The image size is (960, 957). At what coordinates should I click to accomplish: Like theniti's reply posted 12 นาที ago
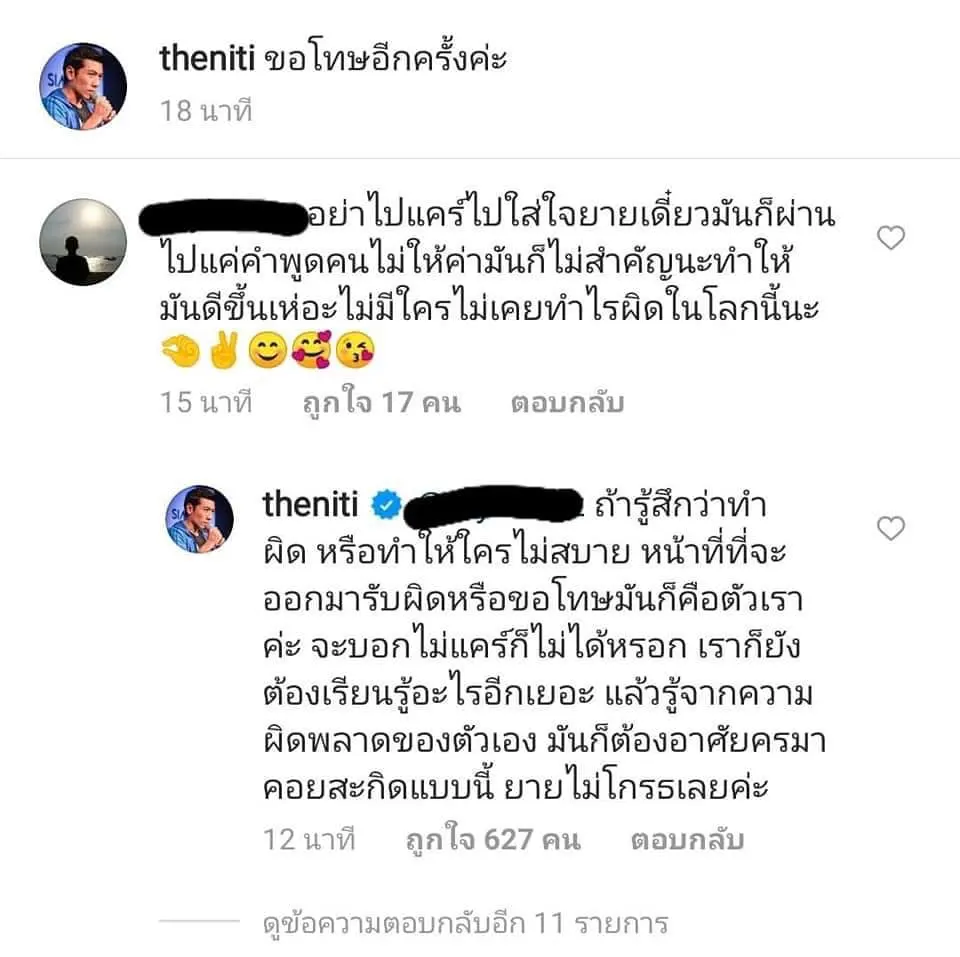pyautogui.click(x=889, y=528)
